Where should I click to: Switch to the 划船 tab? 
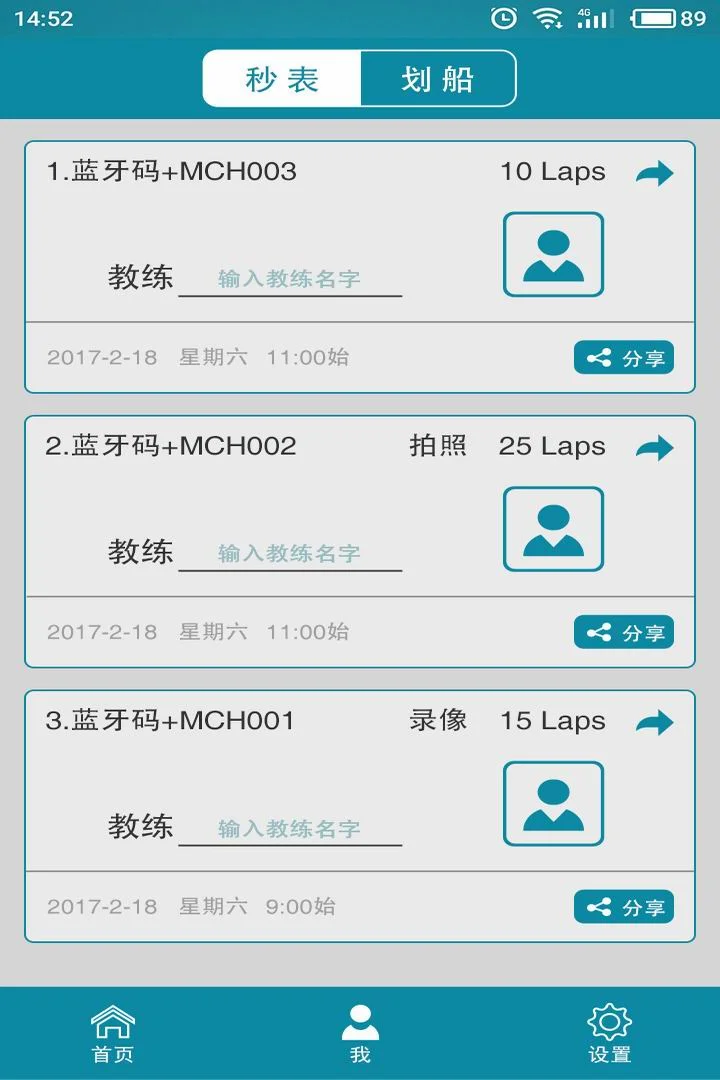[440, 78]
